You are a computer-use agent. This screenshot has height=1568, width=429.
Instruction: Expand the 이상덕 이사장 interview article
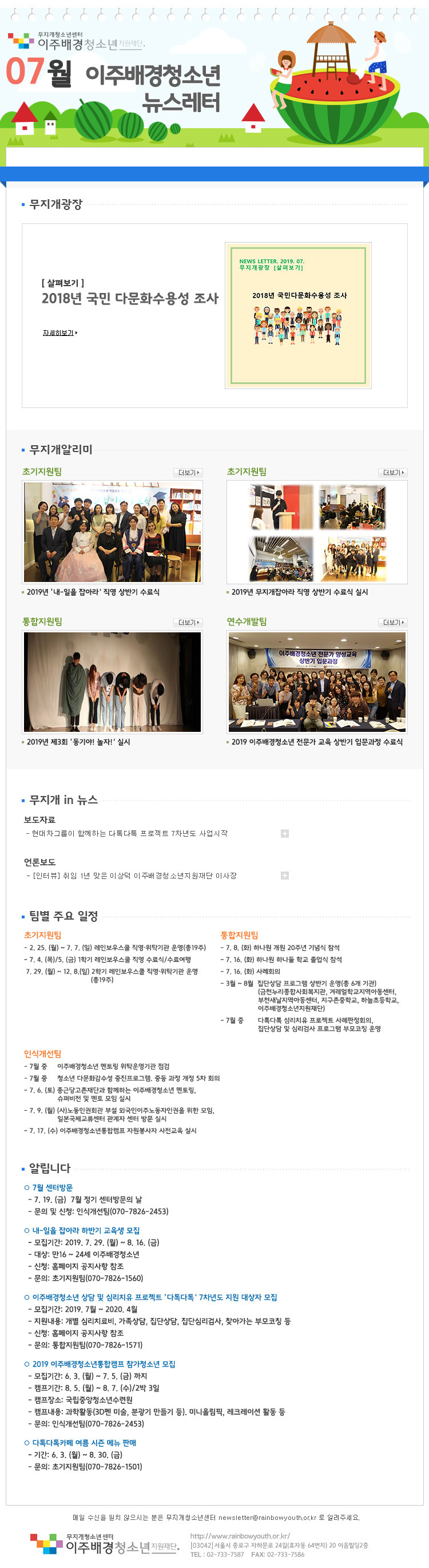tap(284, 876)
